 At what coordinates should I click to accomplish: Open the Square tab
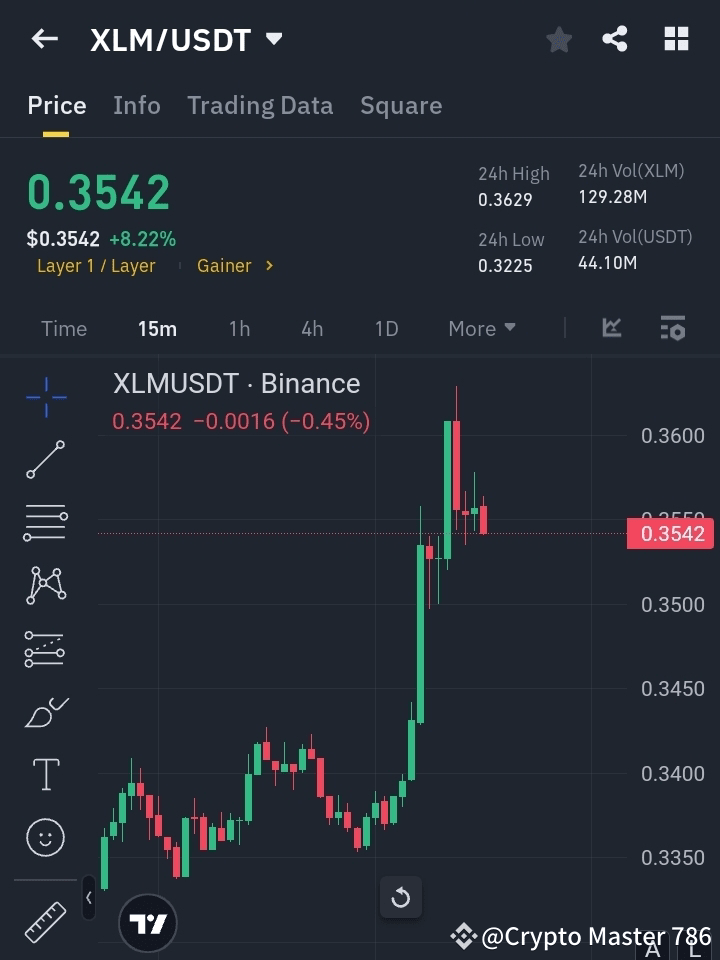401,105
